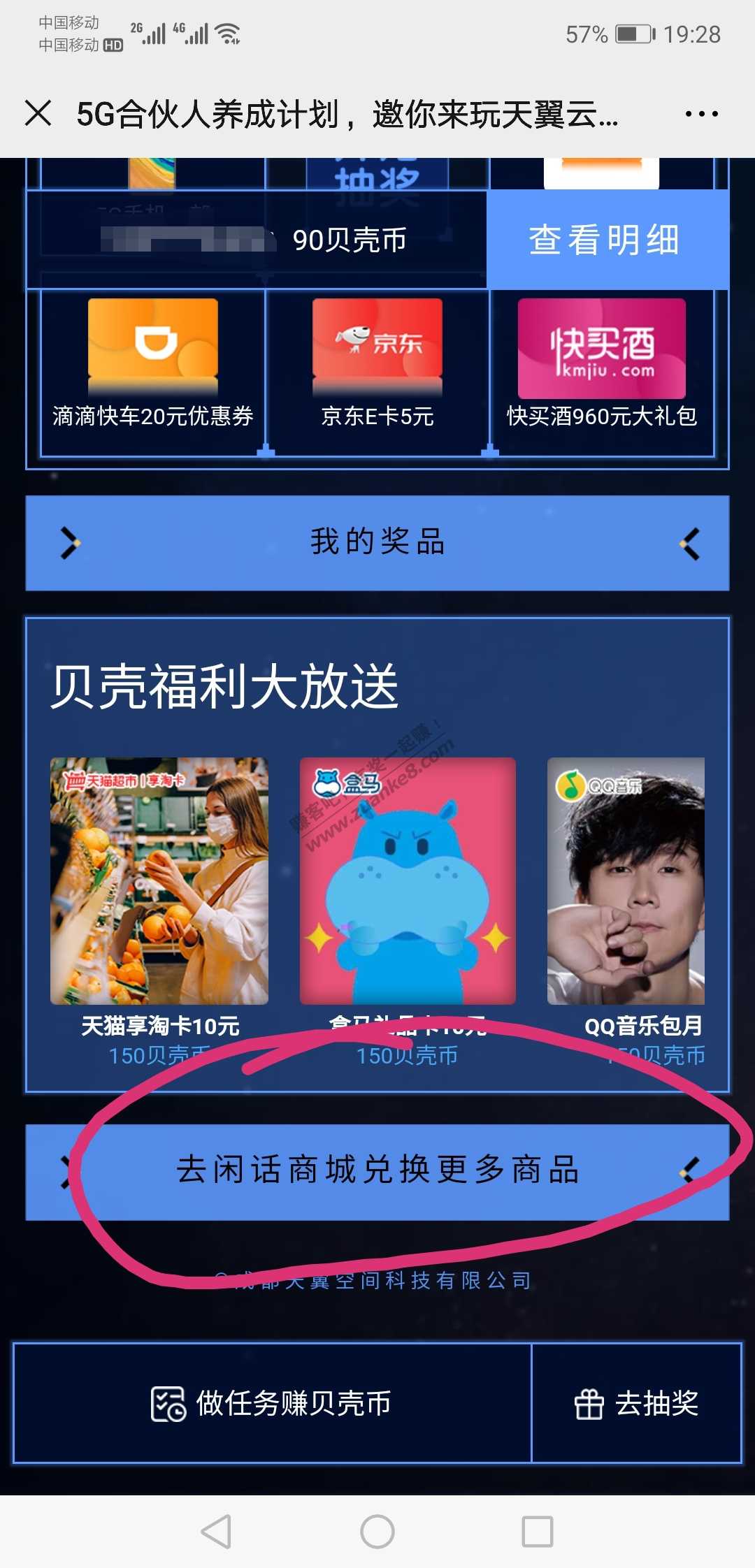Choose the QQ音乐包月 reward
Image resolution: width=755 pixels, height=1568 pixels.
click(x=626, y=880)
